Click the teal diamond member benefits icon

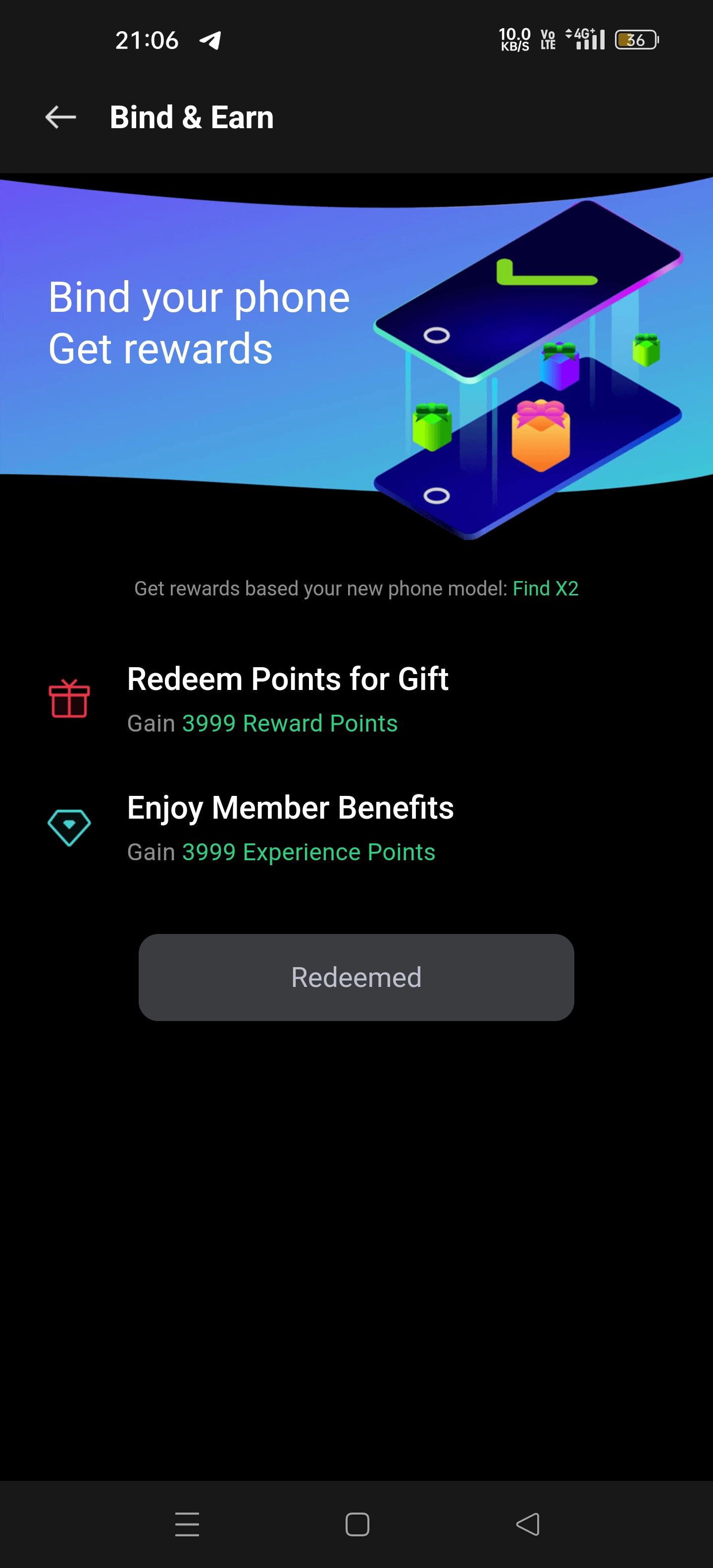tap(69, 826)
